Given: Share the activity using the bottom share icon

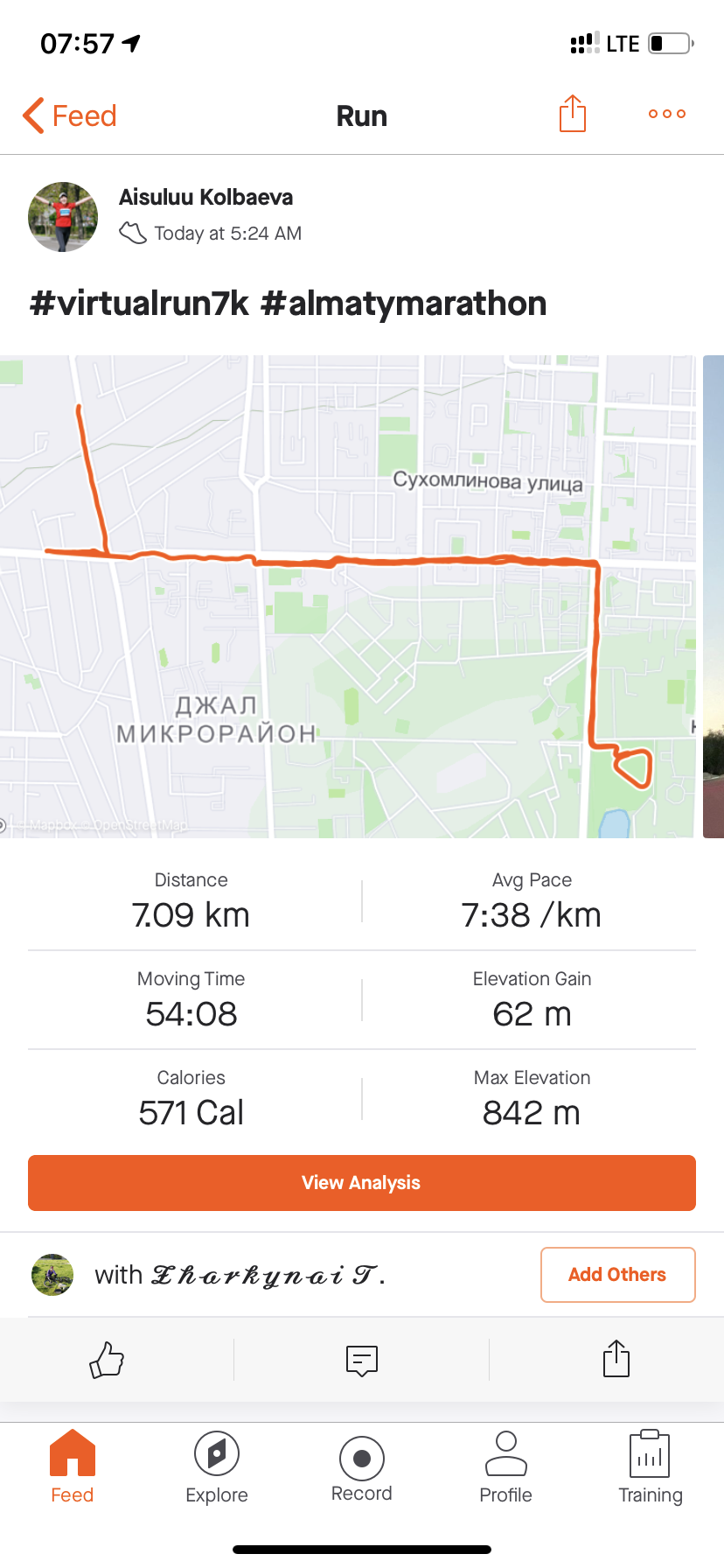Looking at the screenshot, I should tap(616, 1359).
